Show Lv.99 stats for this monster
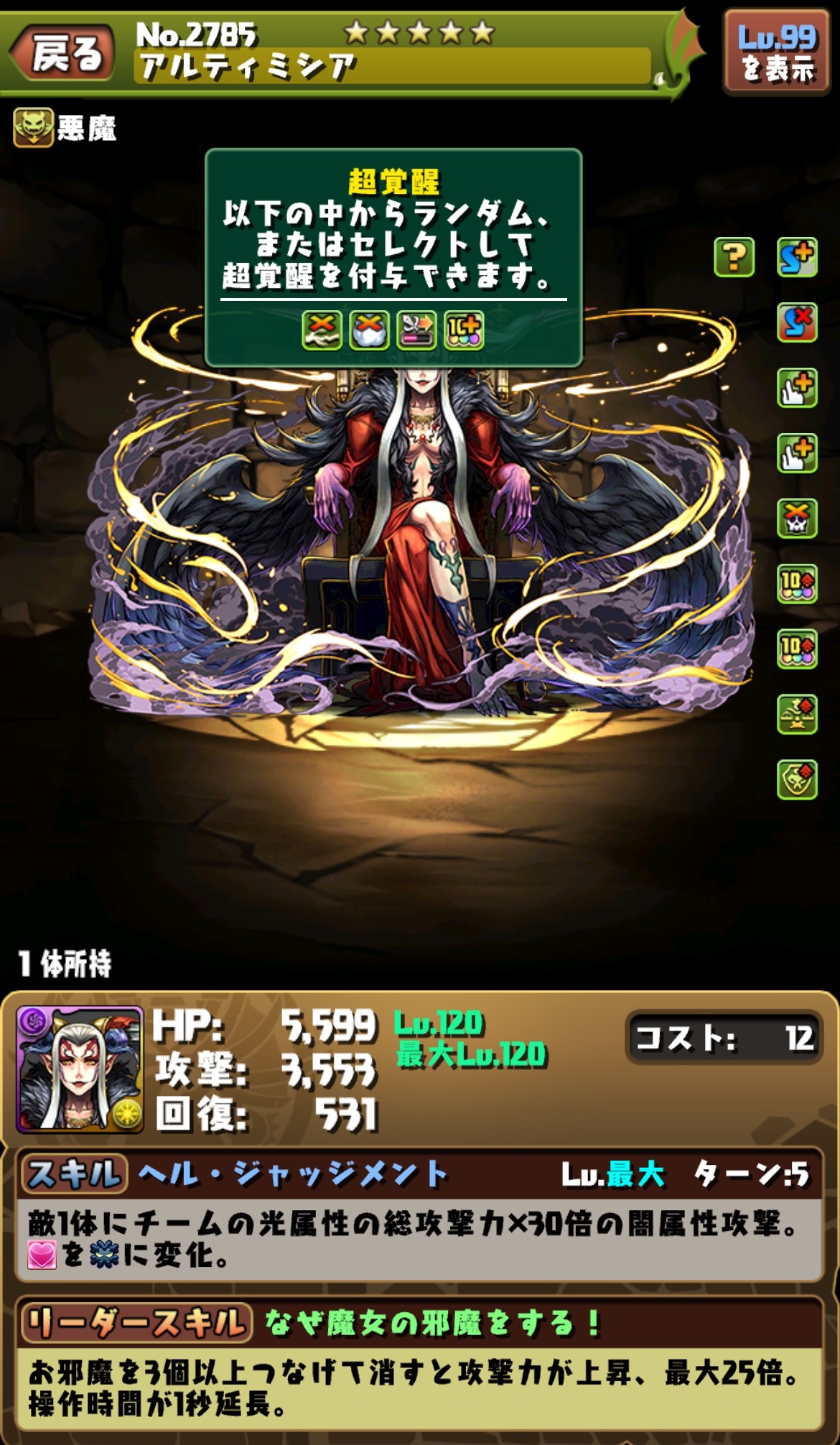Image resolution: width=840 pixels, height=1445 pixels. click(778, 53)
